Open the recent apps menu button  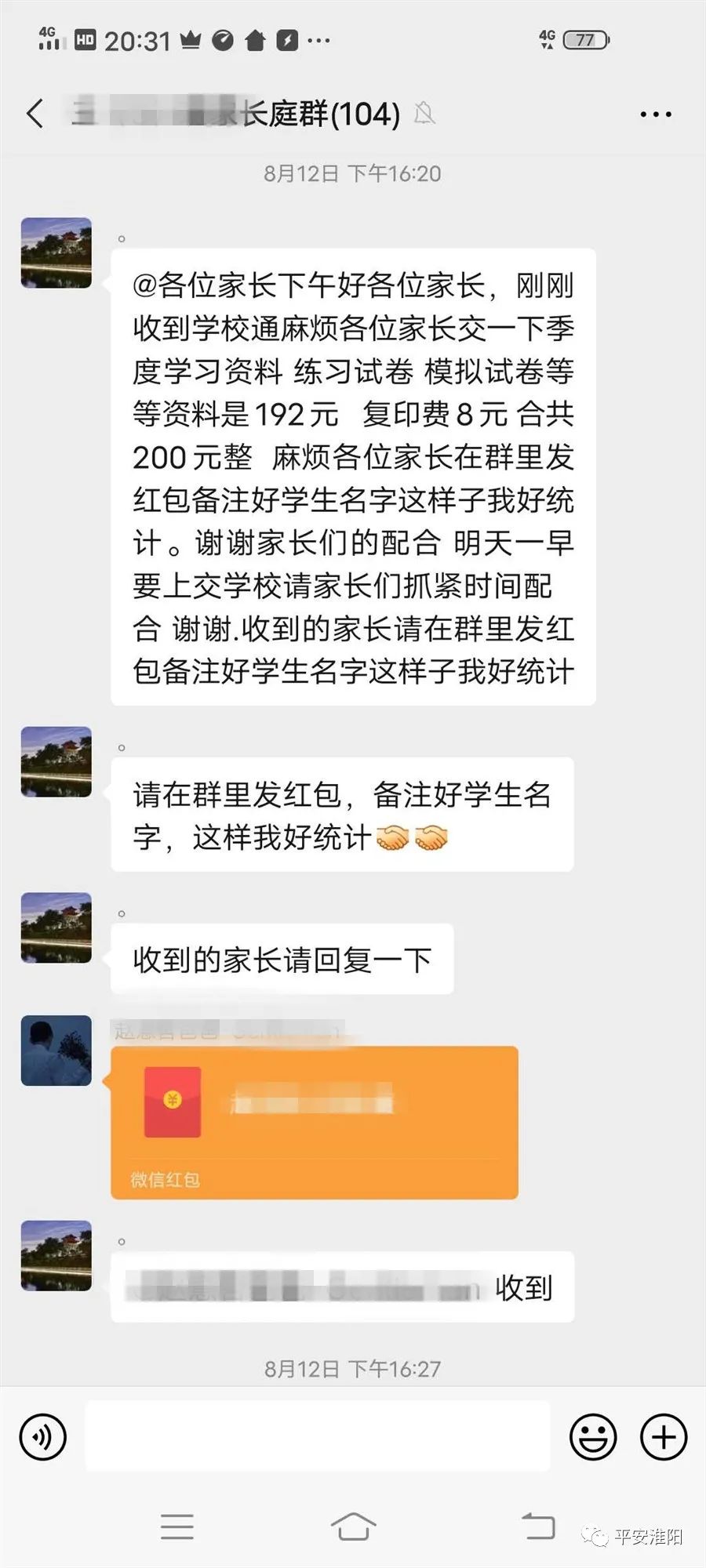pos(177,1526)
